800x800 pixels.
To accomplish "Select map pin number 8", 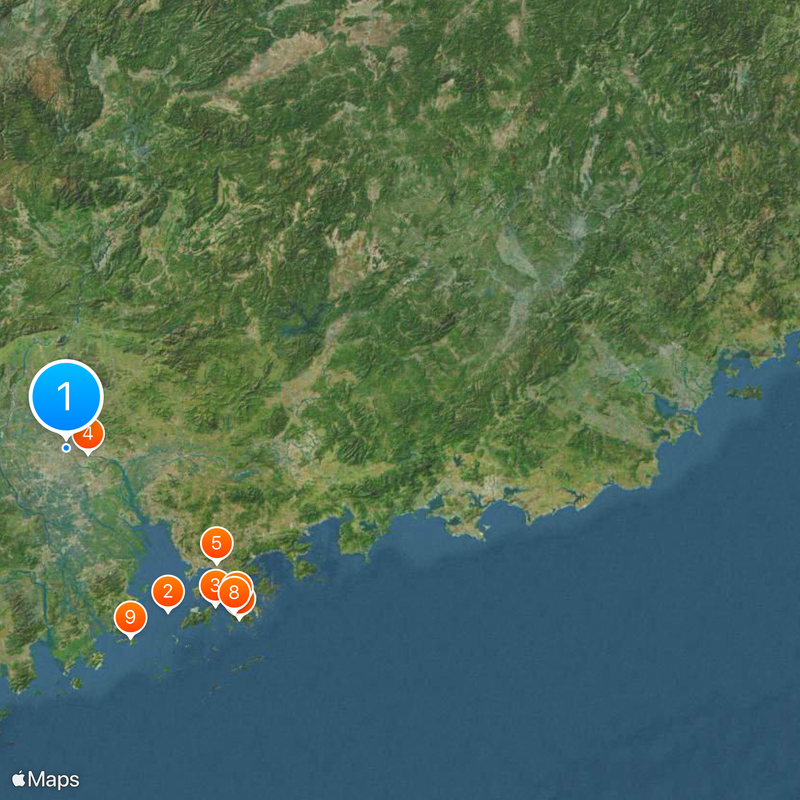I will click(x=234, y=592).
